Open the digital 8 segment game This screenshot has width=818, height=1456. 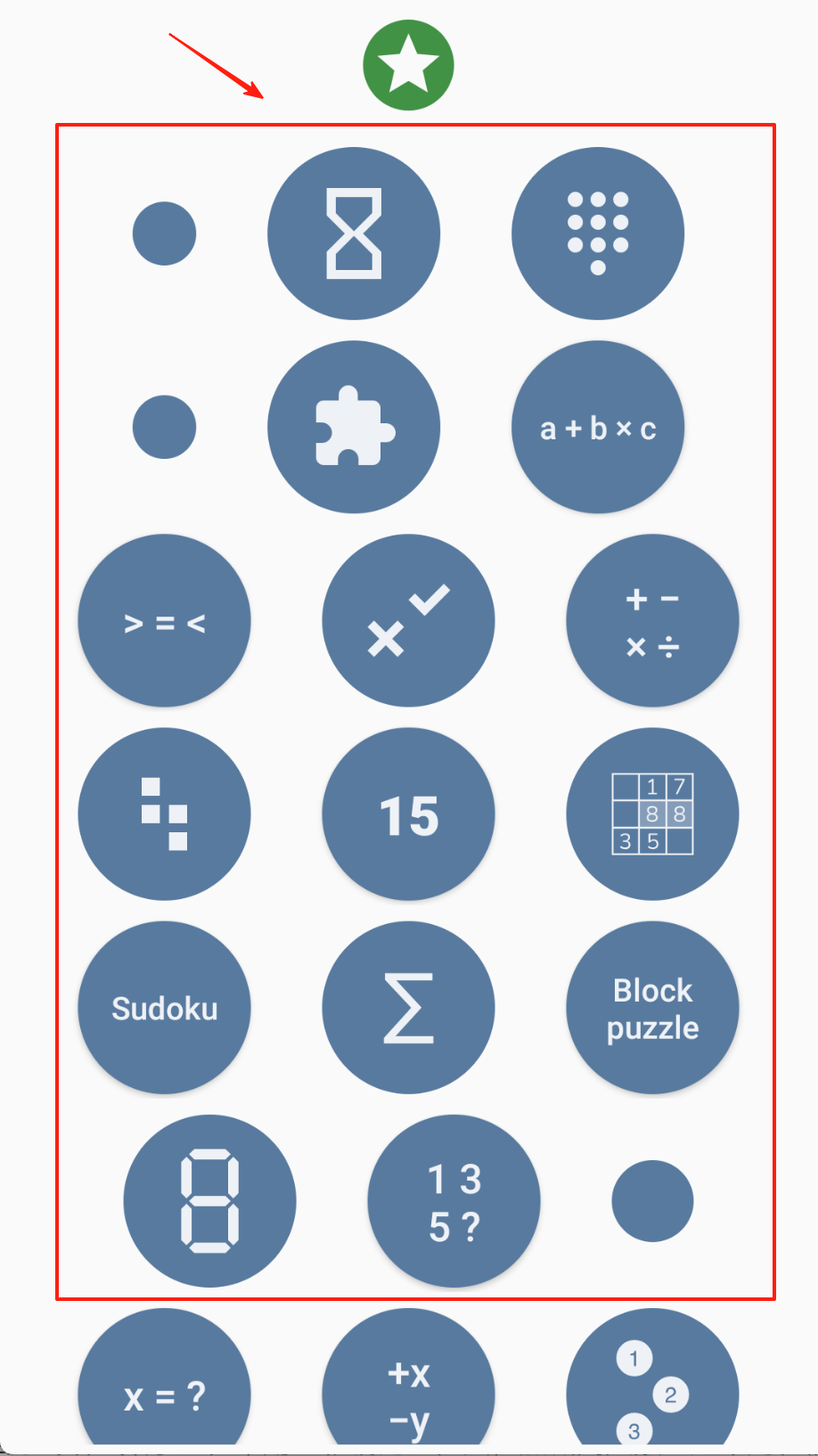point(209,1201)
